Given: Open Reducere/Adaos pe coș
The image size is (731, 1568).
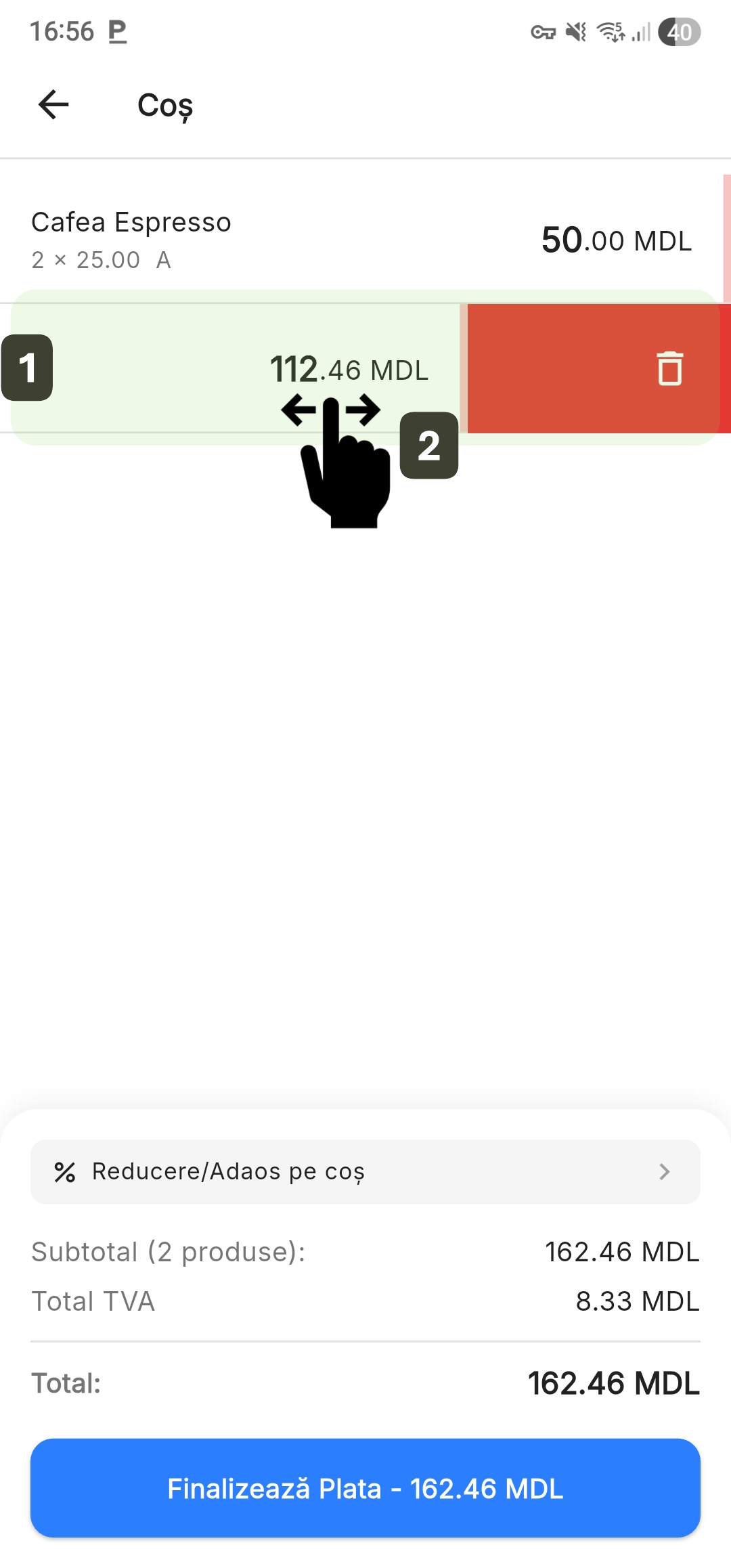Looking at the screenshot, I should click(365, 1171).
